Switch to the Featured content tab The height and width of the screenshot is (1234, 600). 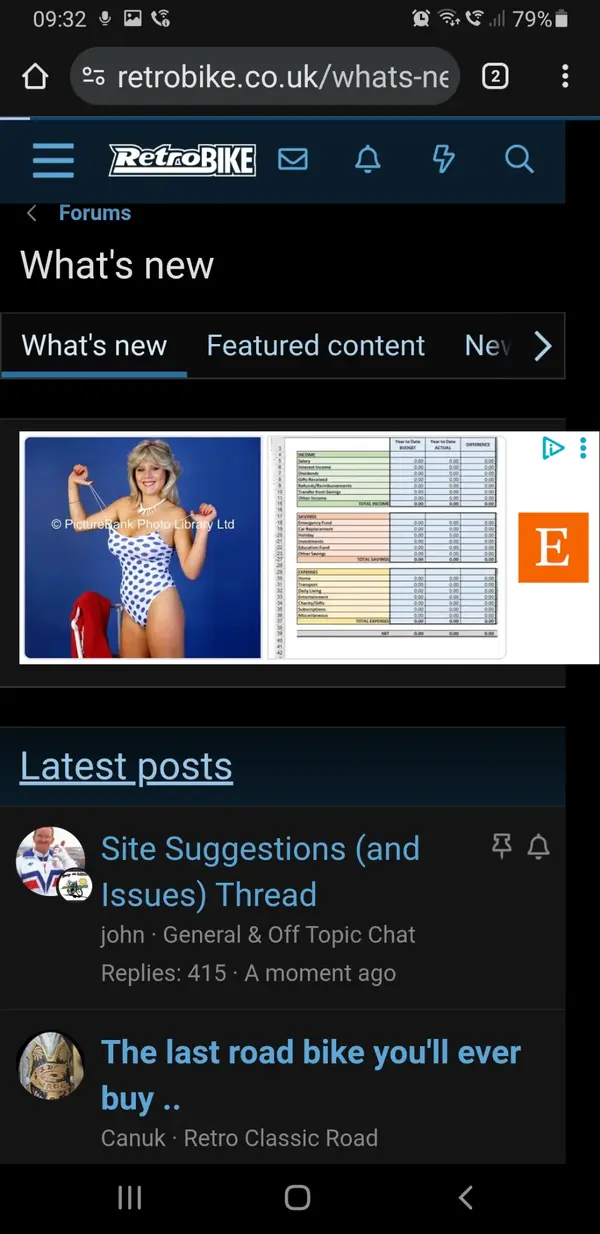[315, 346]
